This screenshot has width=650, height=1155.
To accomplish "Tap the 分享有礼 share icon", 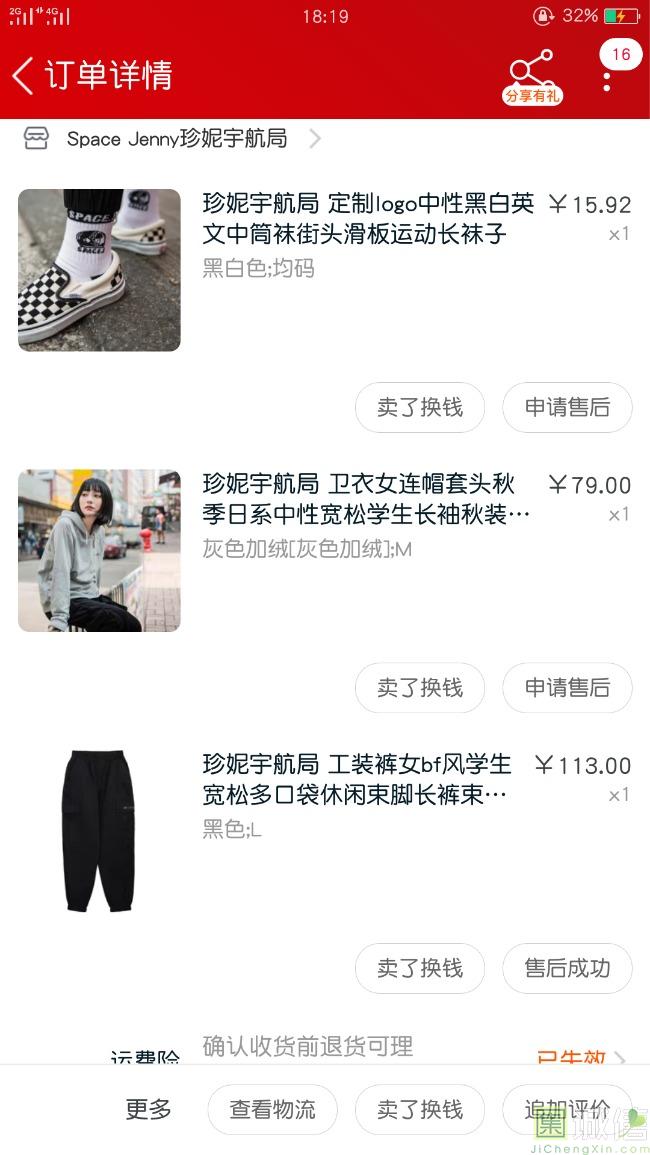I will pos(531,76).
